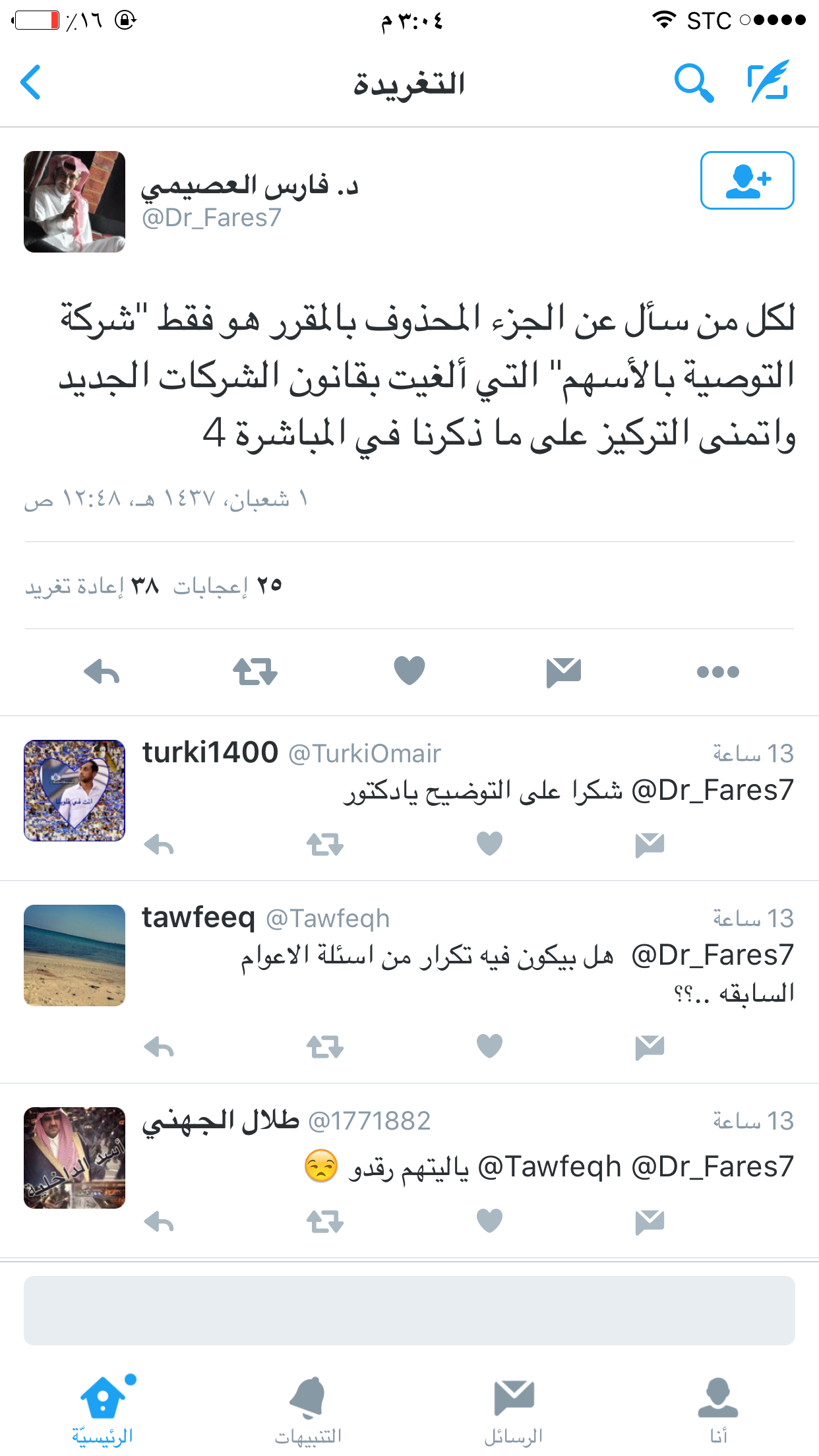Open the search magnifier icon
This screenshot has height=1456, width=819.
click(694, 83)
